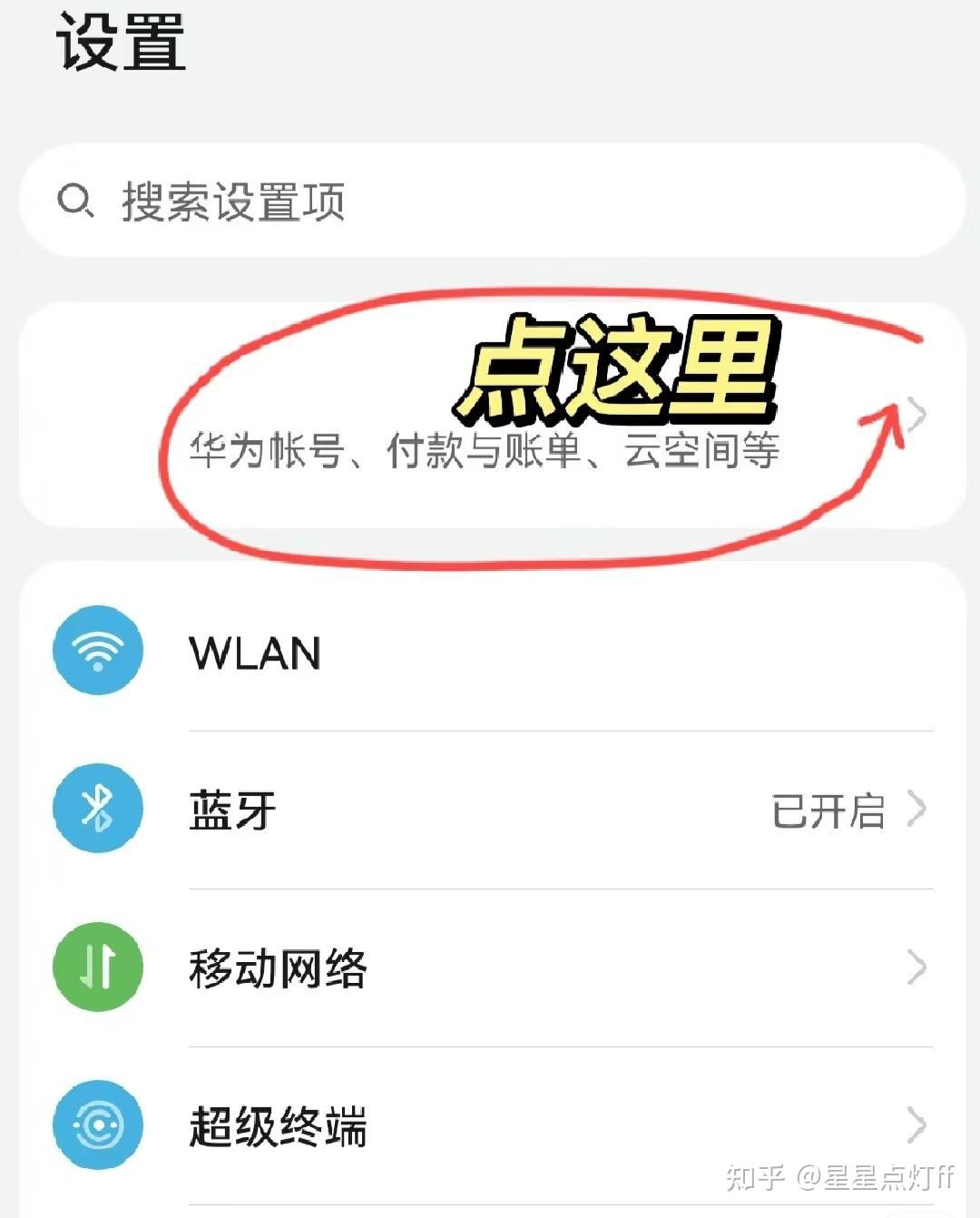Open 蓝牙 Bluetooth settings

pyautogui.click(x=490, y=810)
